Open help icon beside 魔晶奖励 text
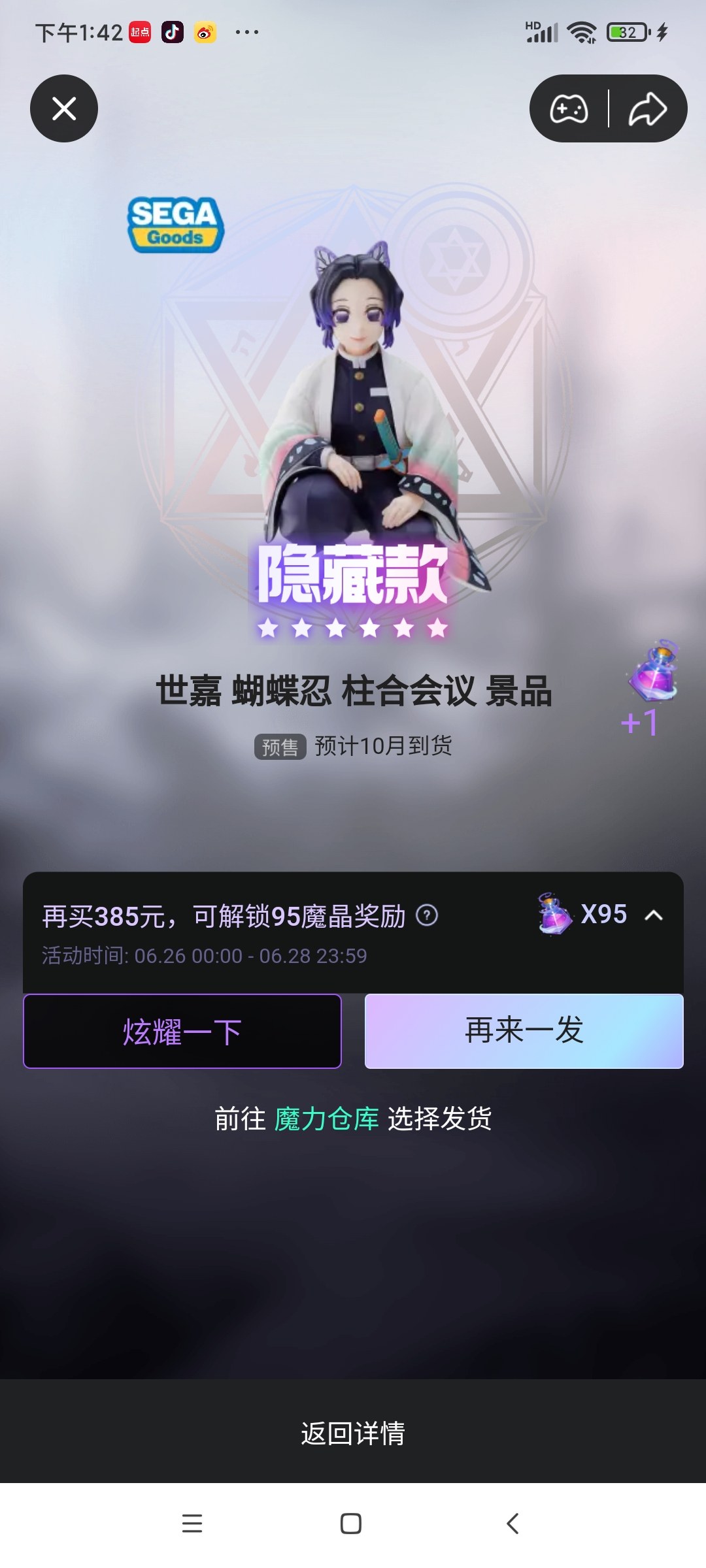 coord(427,915)
